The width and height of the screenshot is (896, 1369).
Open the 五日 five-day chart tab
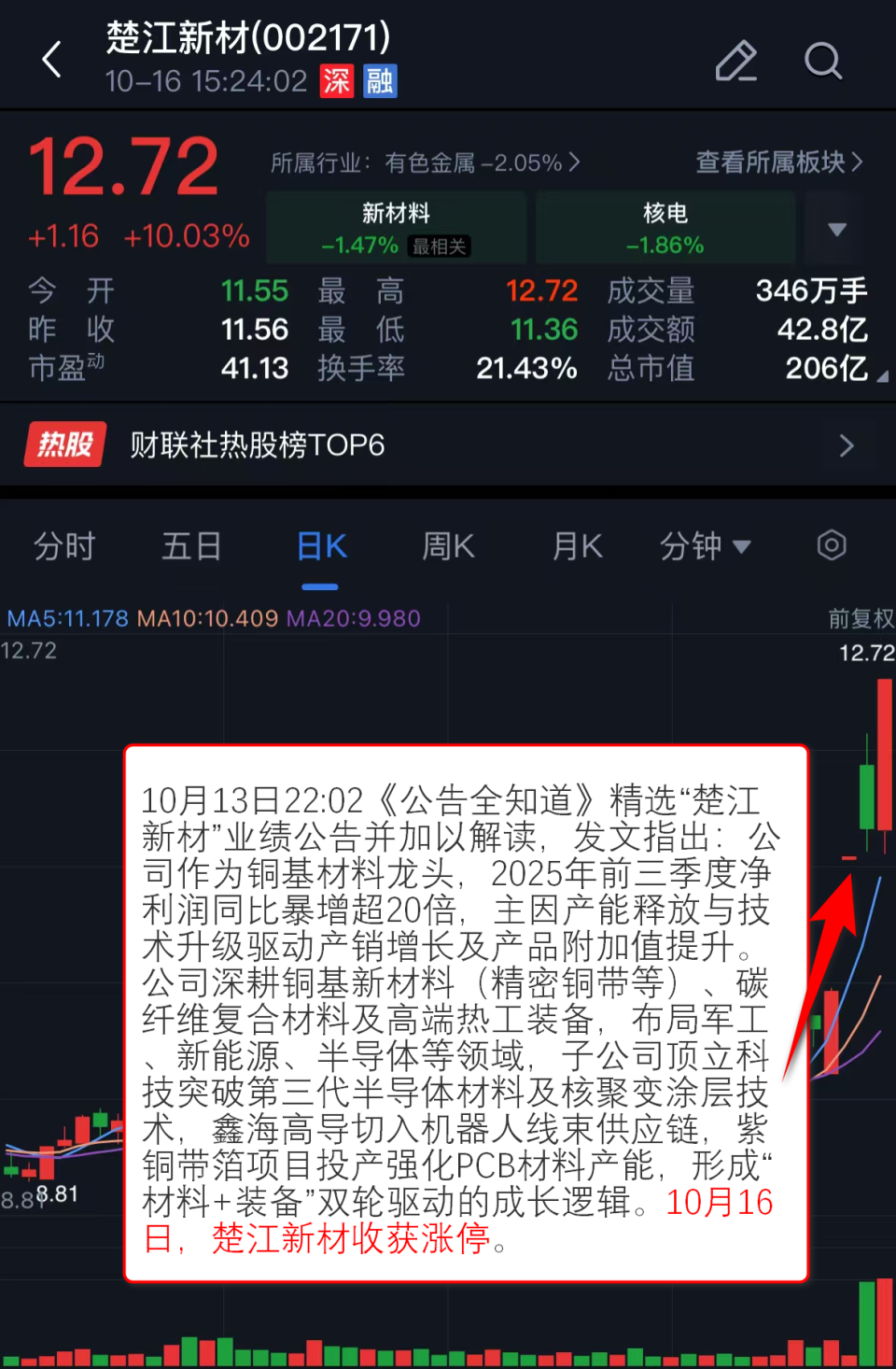[190, 546]
